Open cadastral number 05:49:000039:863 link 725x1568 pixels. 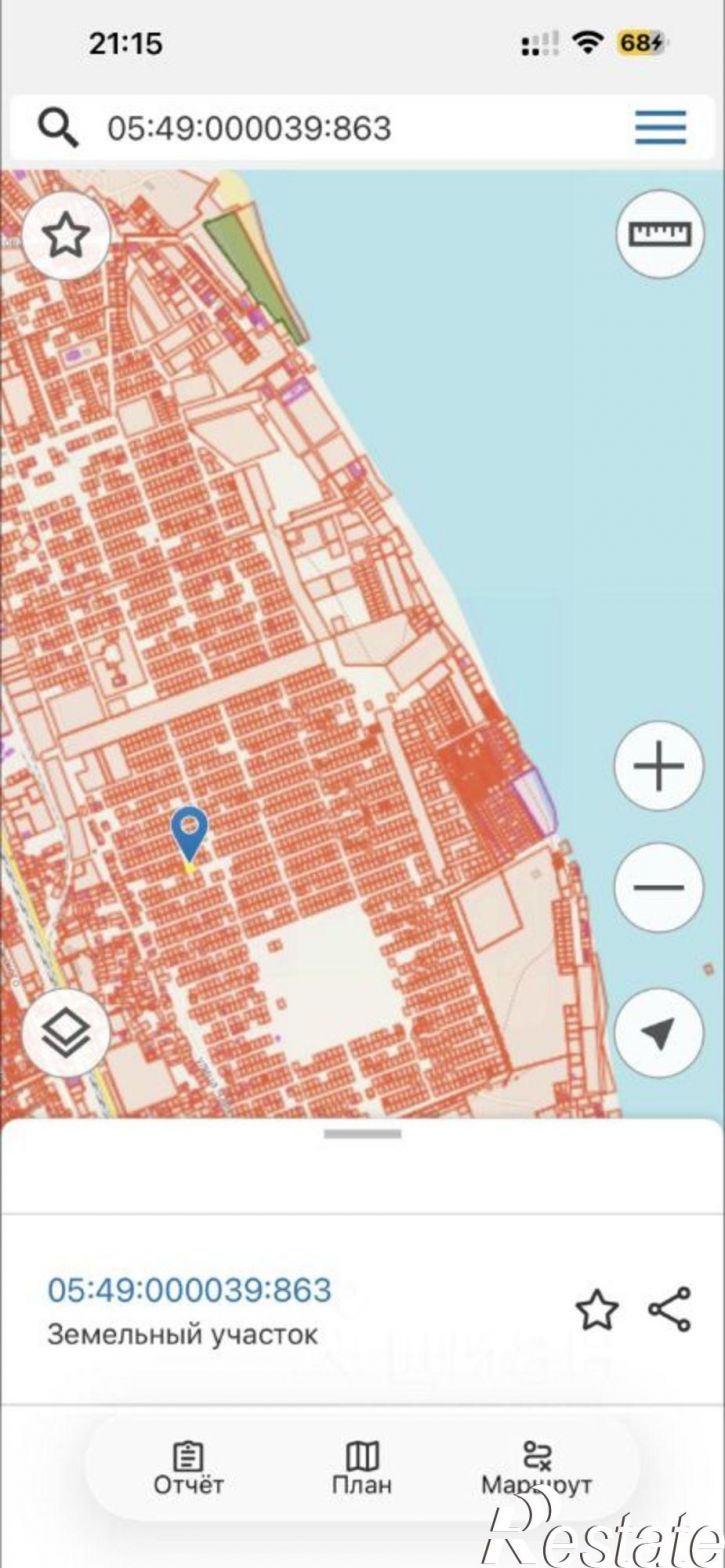[189, 1290]
